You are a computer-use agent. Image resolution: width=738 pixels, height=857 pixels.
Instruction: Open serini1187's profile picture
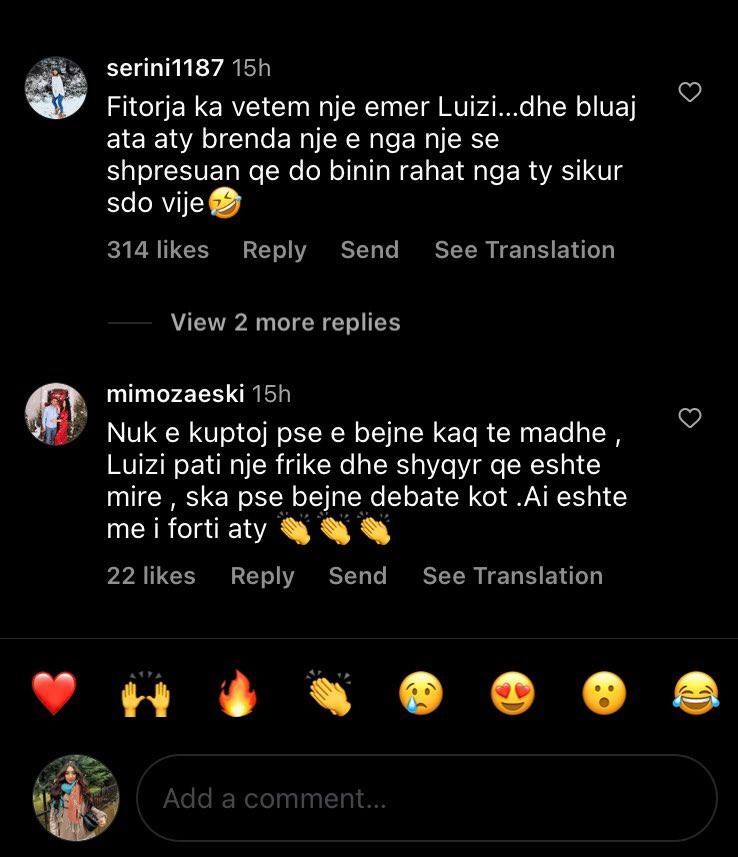[x=56, y=88]
